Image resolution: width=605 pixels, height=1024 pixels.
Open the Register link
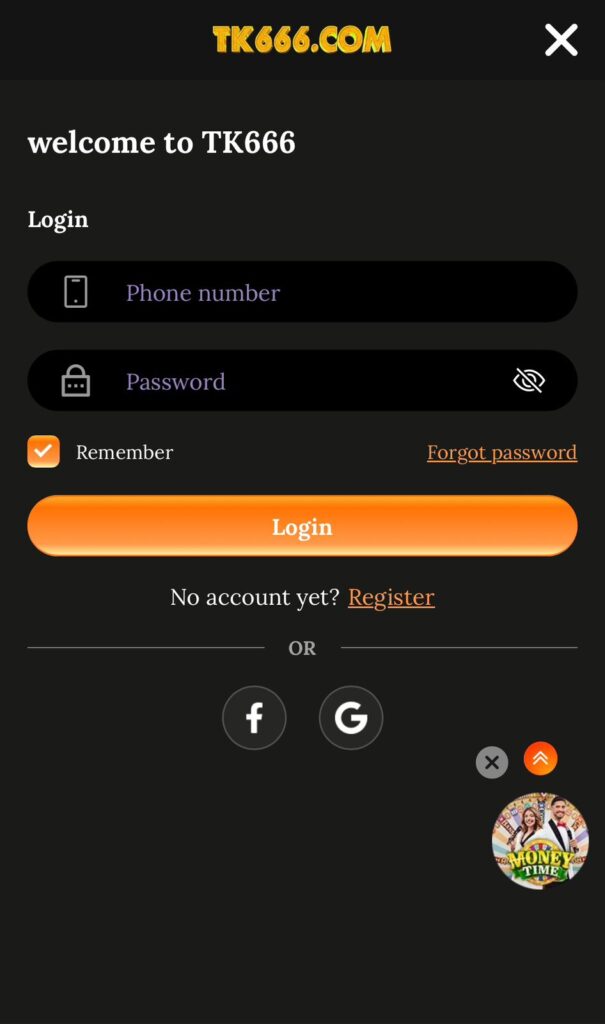click(391, 598)
